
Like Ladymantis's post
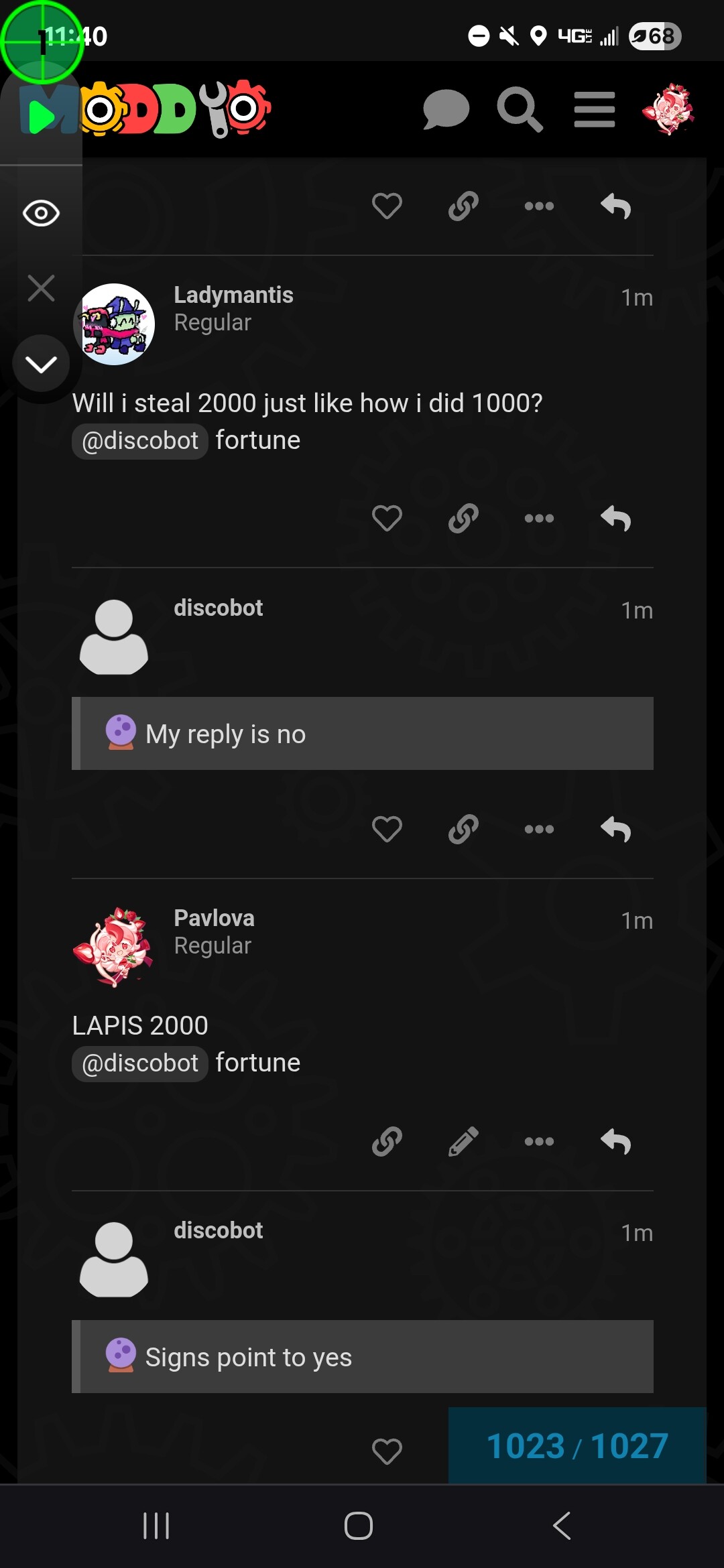[387, 519]
